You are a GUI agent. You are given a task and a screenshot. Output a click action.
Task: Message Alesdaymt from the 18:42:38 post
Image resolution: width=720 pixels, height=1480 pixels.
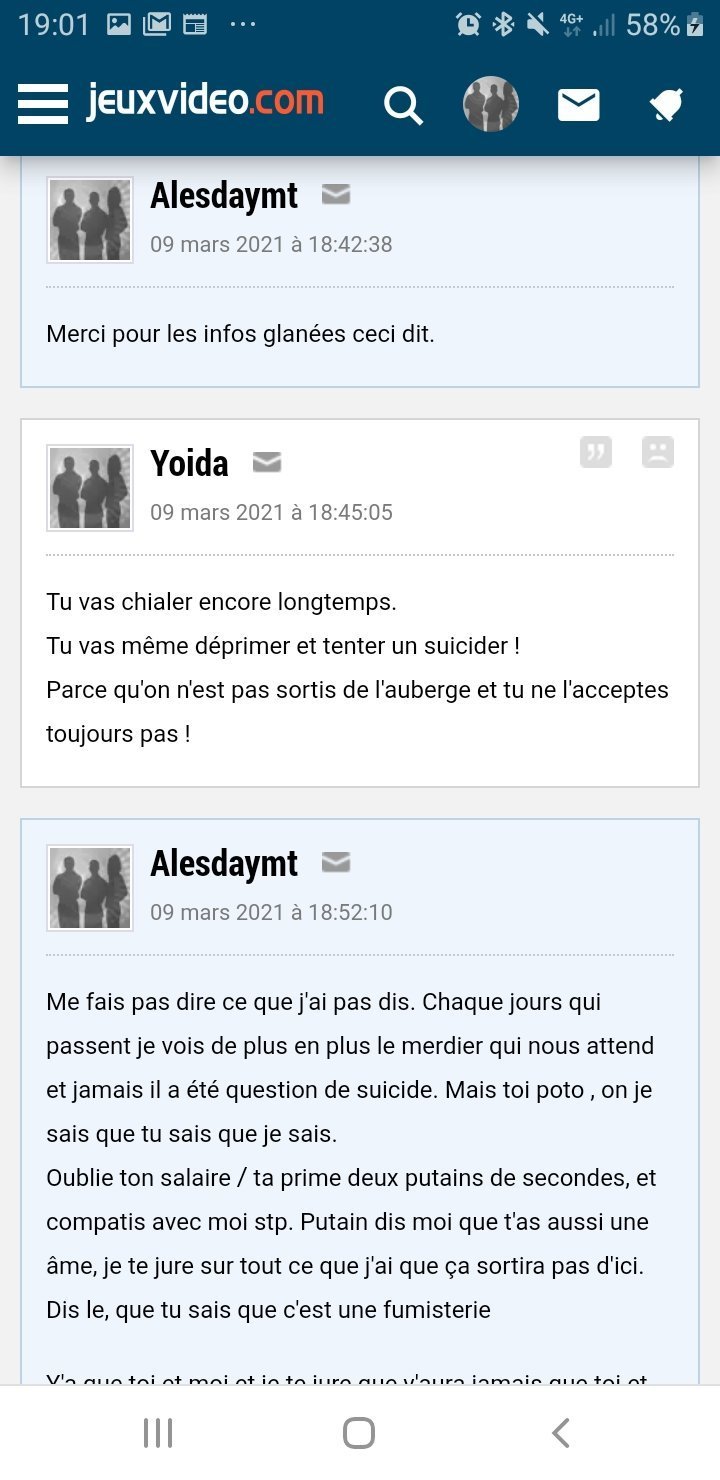coord(336,194)
